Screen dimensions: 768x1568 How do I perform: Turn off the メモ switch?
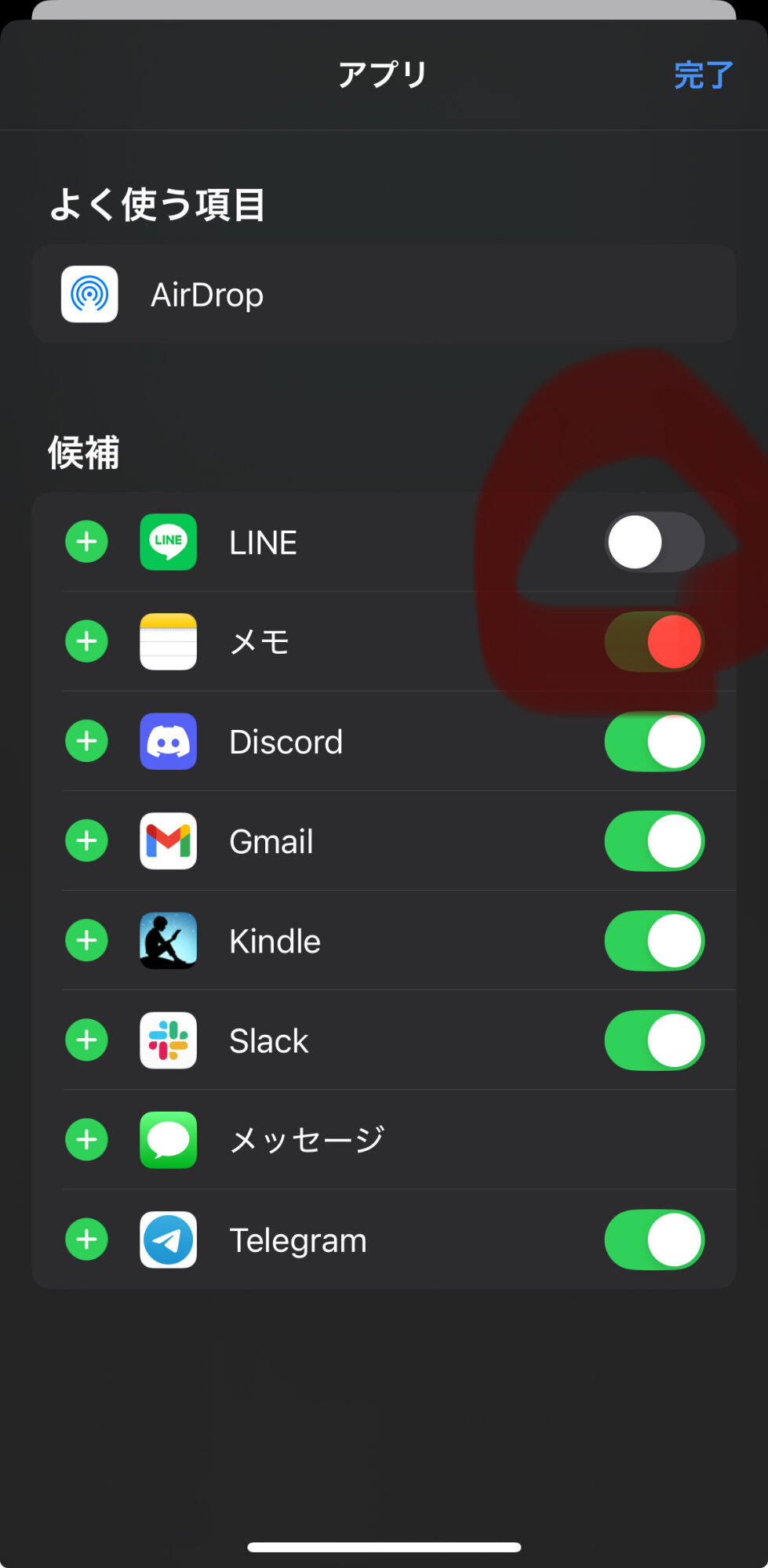tap(654, 641)
